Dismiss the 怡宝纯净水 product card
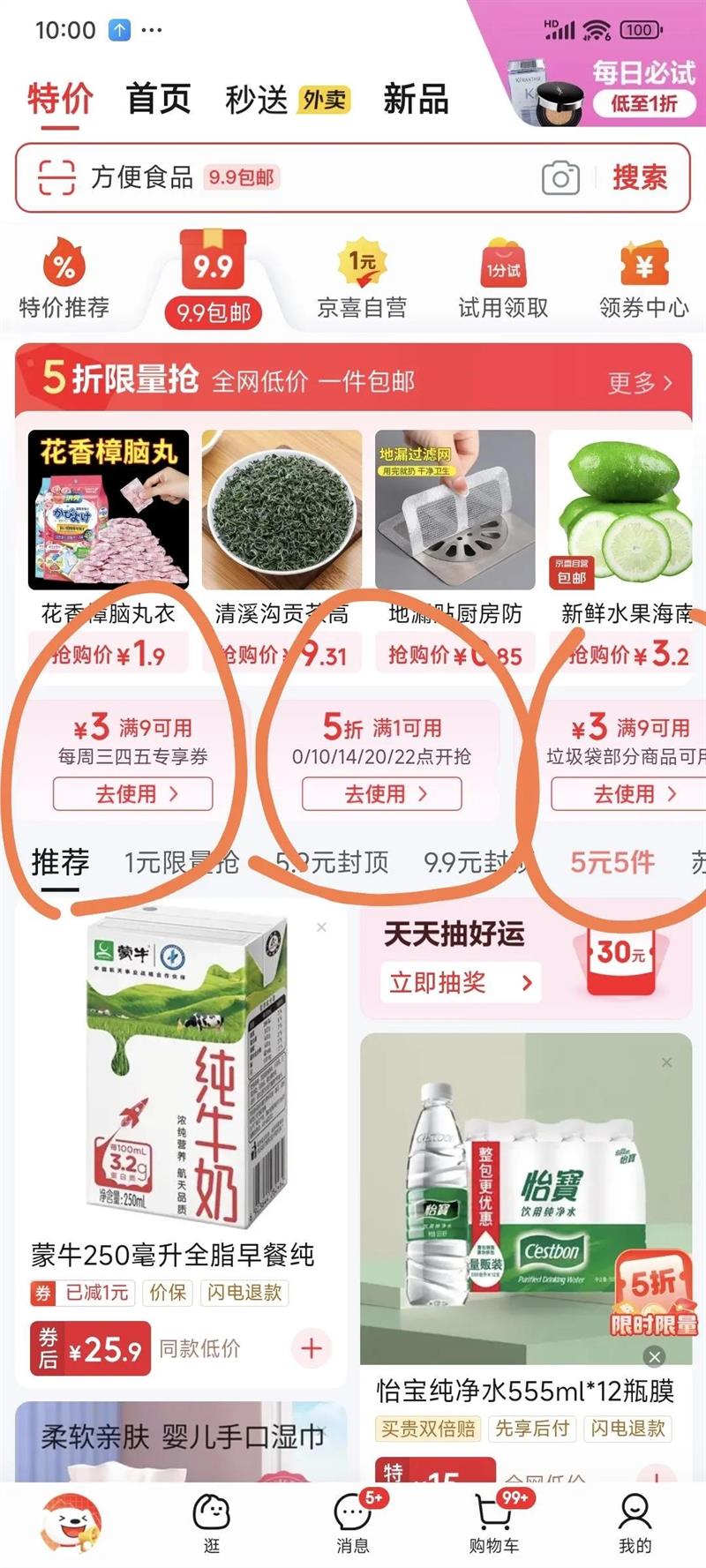The width and height of the screenshot is (706, 1568). pos(666,1062)
